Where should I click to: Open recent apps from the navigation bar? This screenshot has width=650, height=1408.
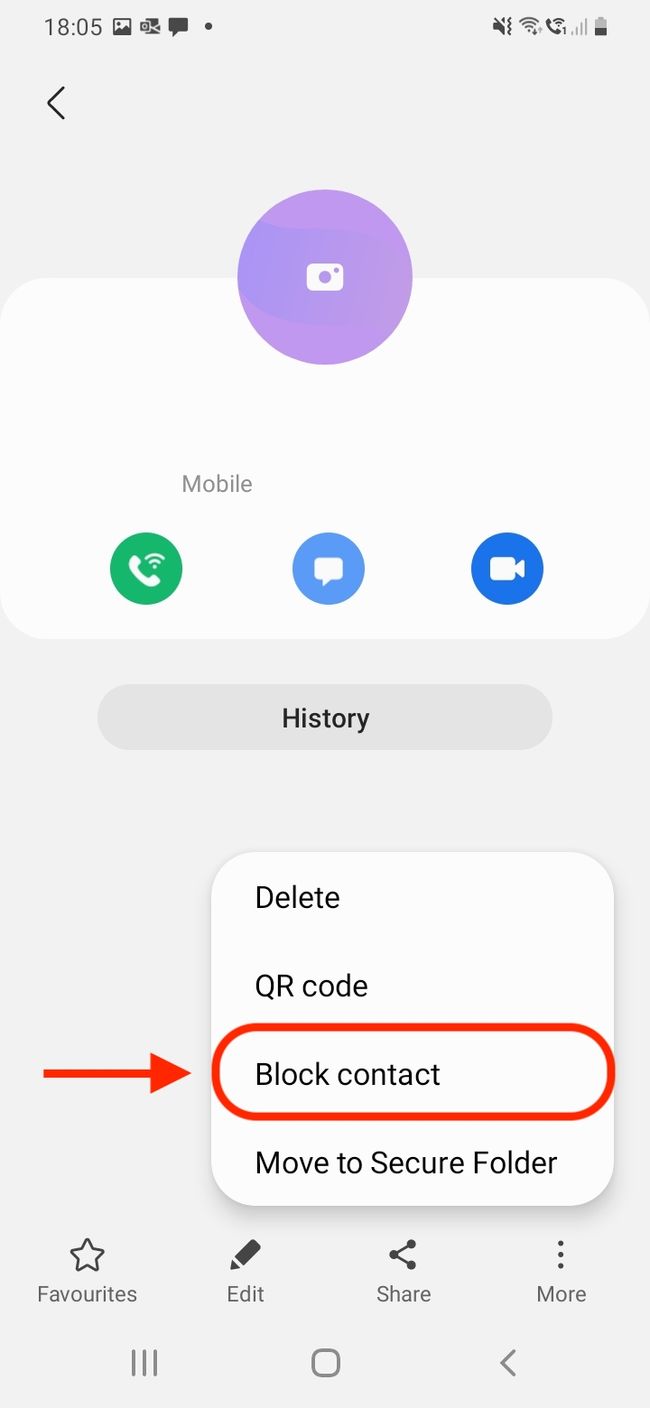point(145,1362)
